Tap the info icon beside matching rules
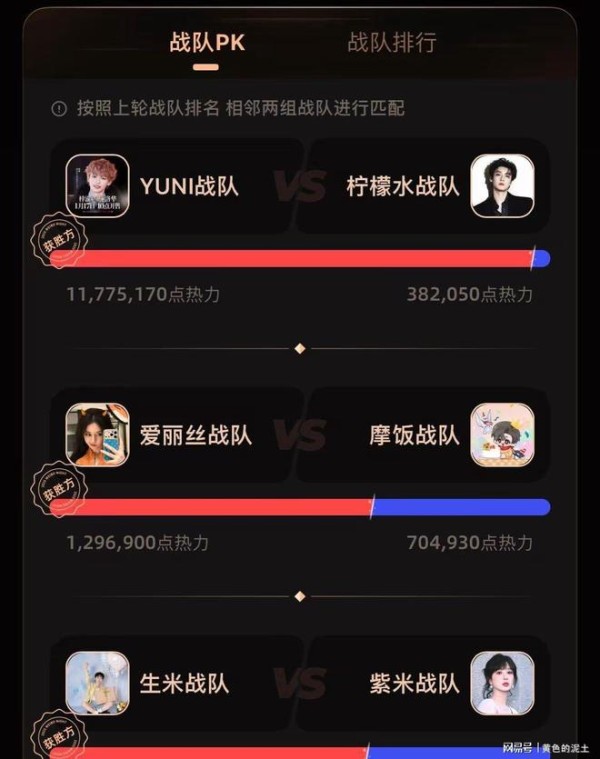Screen dimensions: 600x759 pyautogui.click(x=59, y=108)
